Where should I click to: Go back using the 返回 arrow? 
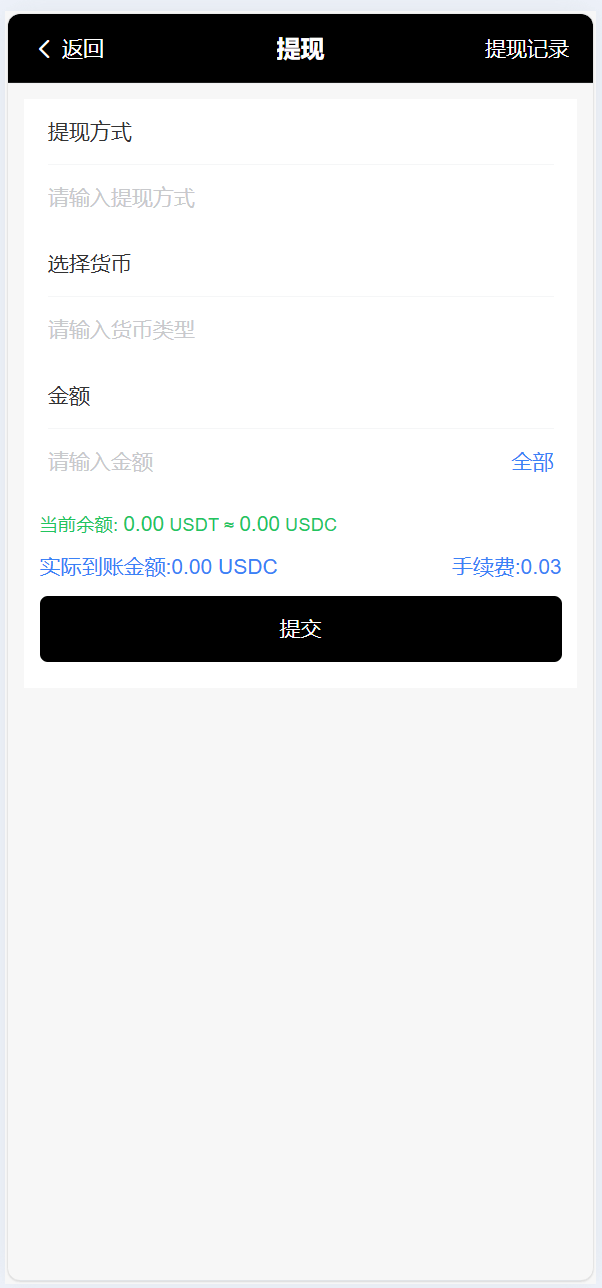point(70,49)
